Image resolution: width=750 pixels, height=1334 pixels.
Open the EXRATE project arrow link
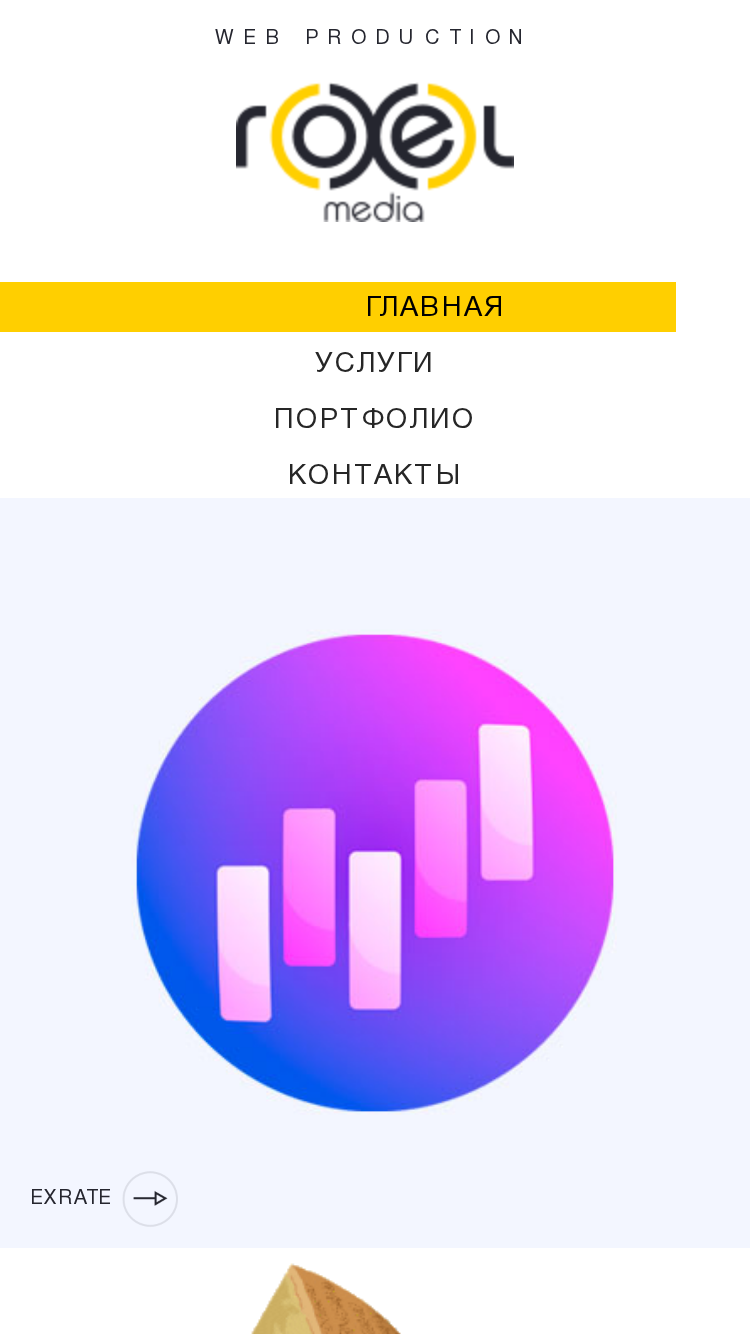[x=150, y=1198]
